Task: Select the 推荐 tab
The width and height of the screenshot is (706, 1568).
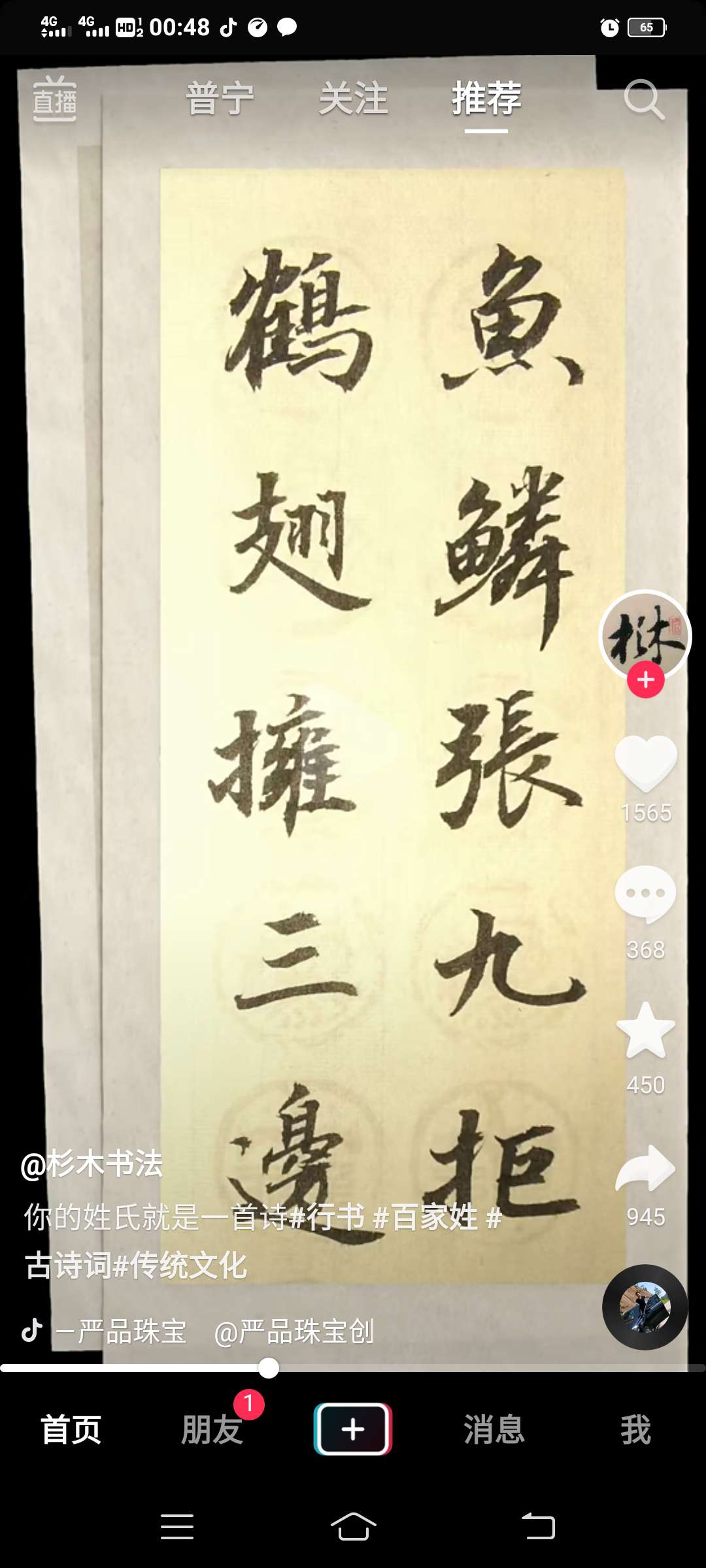Action: [486, 99]
